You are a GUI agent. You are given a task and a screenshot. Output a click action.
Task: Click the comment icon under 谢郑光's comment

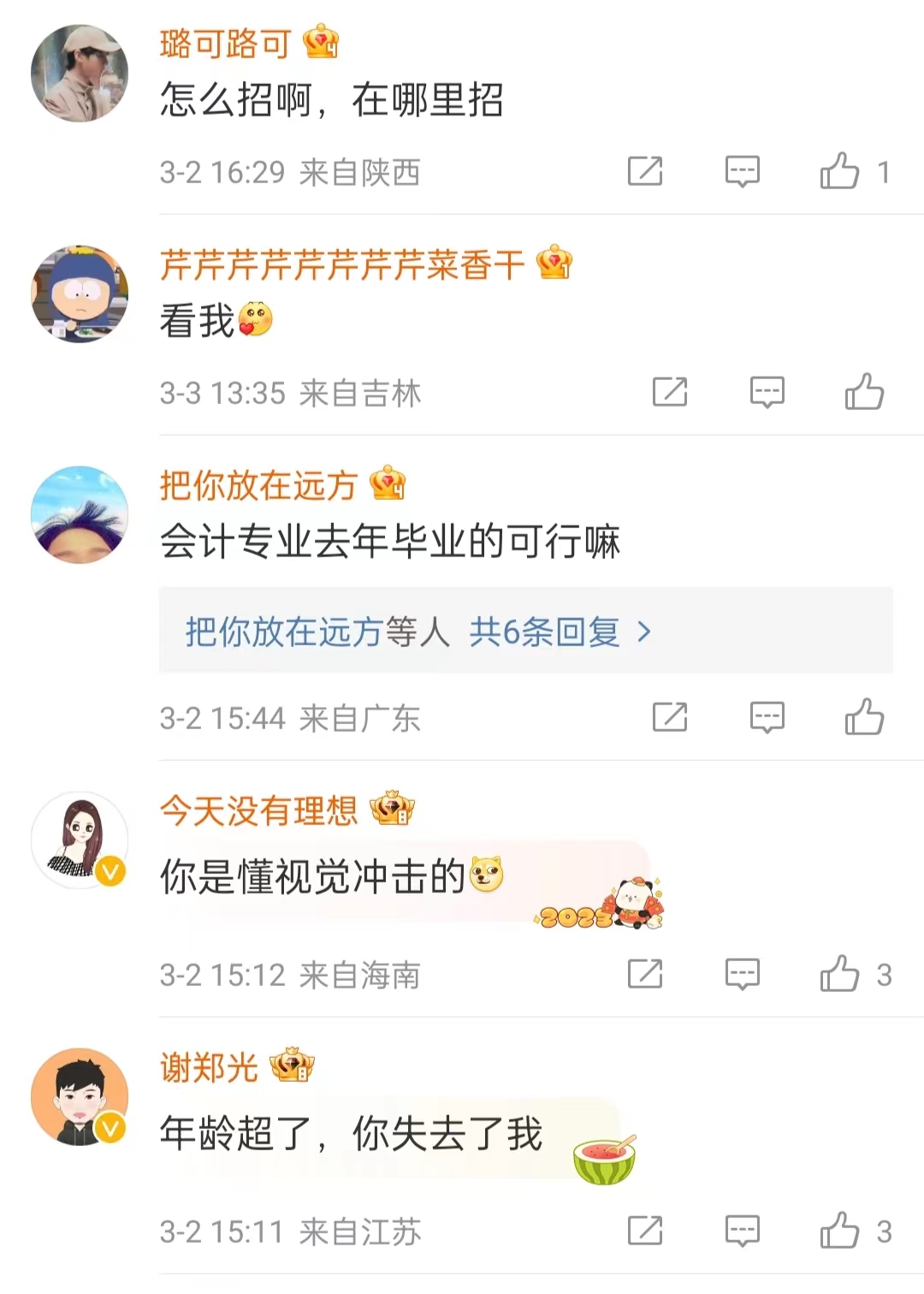[x=743, y=1231]
